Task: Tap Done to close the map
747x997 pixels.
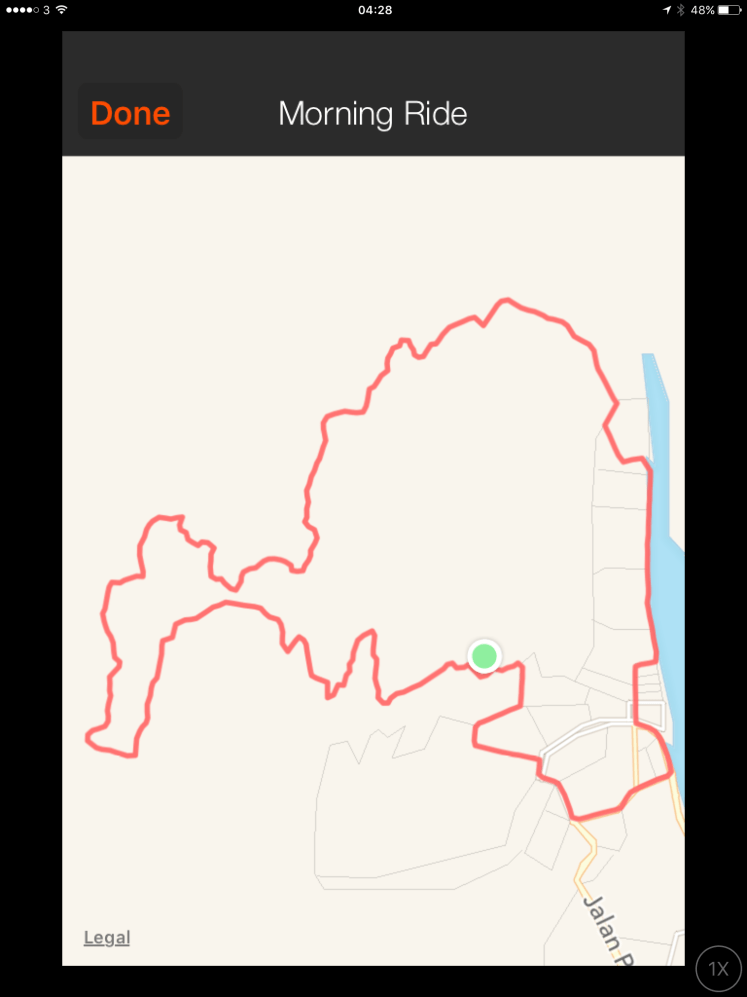Action: [x=130, y=113]
